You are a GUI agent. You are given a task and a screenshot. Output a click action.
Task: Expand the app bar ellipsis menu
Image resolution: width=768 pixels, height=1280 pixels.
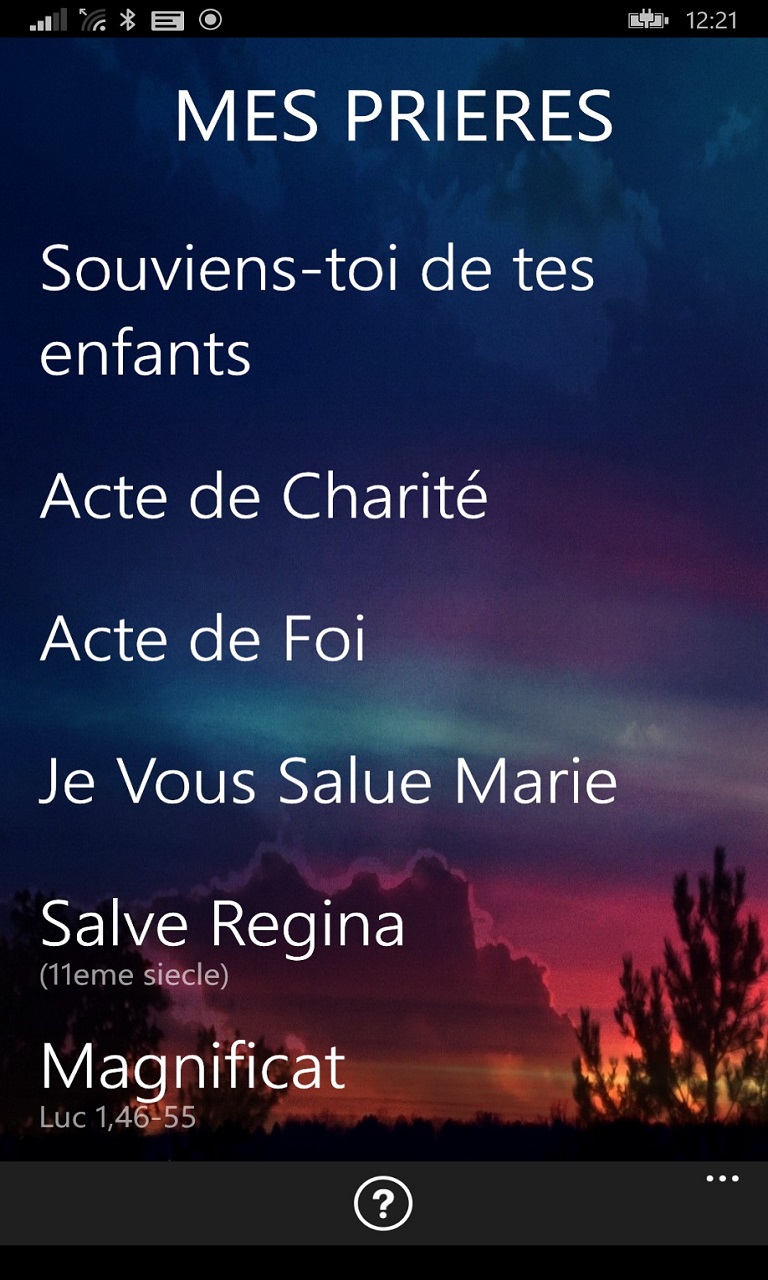(722, 1180)
